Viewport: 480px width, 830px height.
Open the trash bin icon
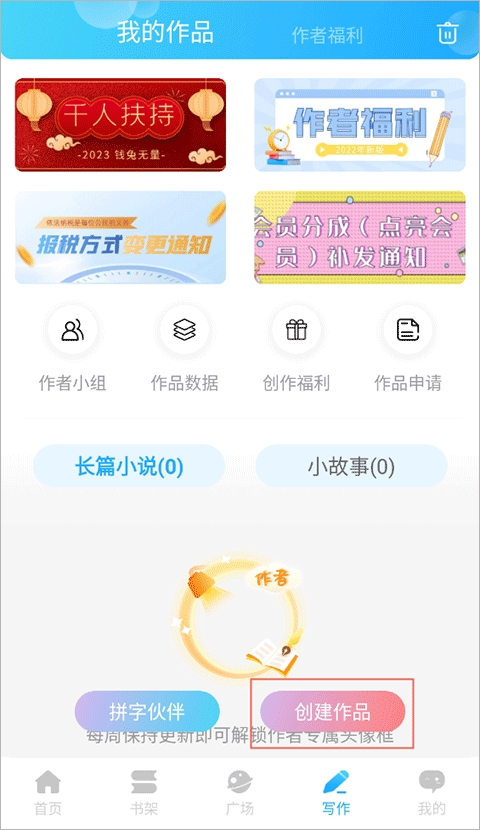click(447, 34)
